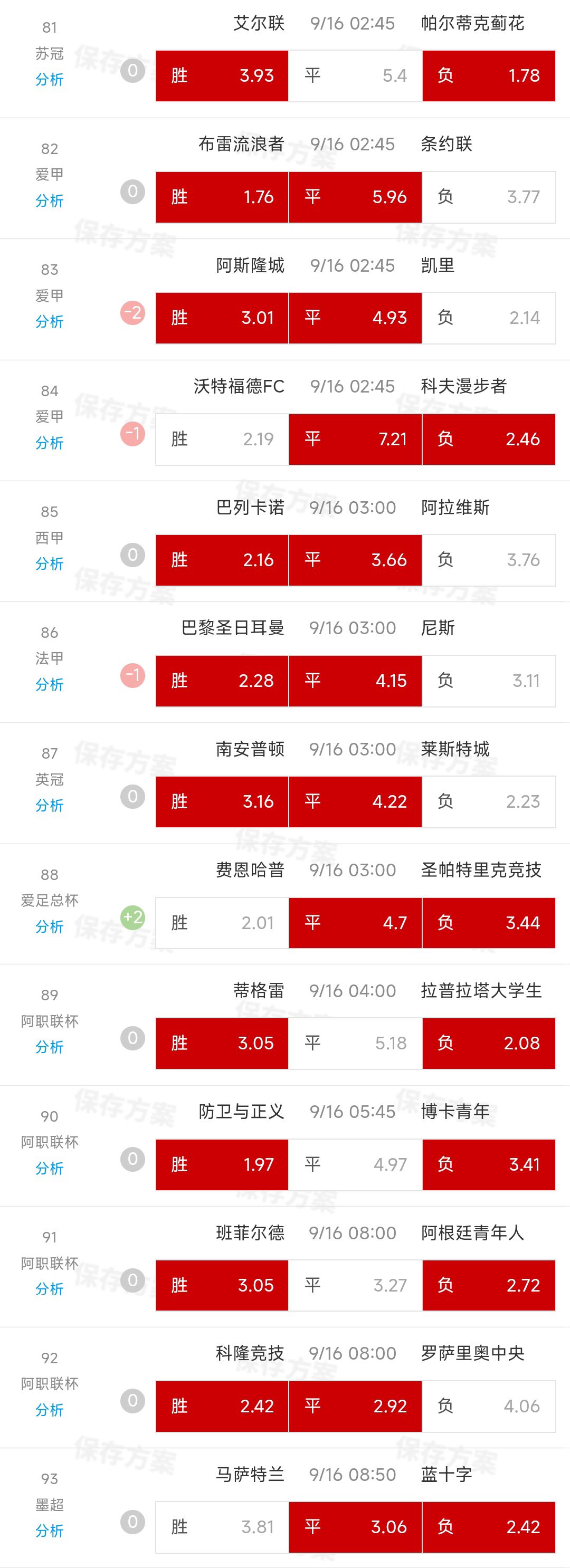Choose 胜 3.81 for 马萨特兰
The image size is (570, 1568).
coord(222,1527)
